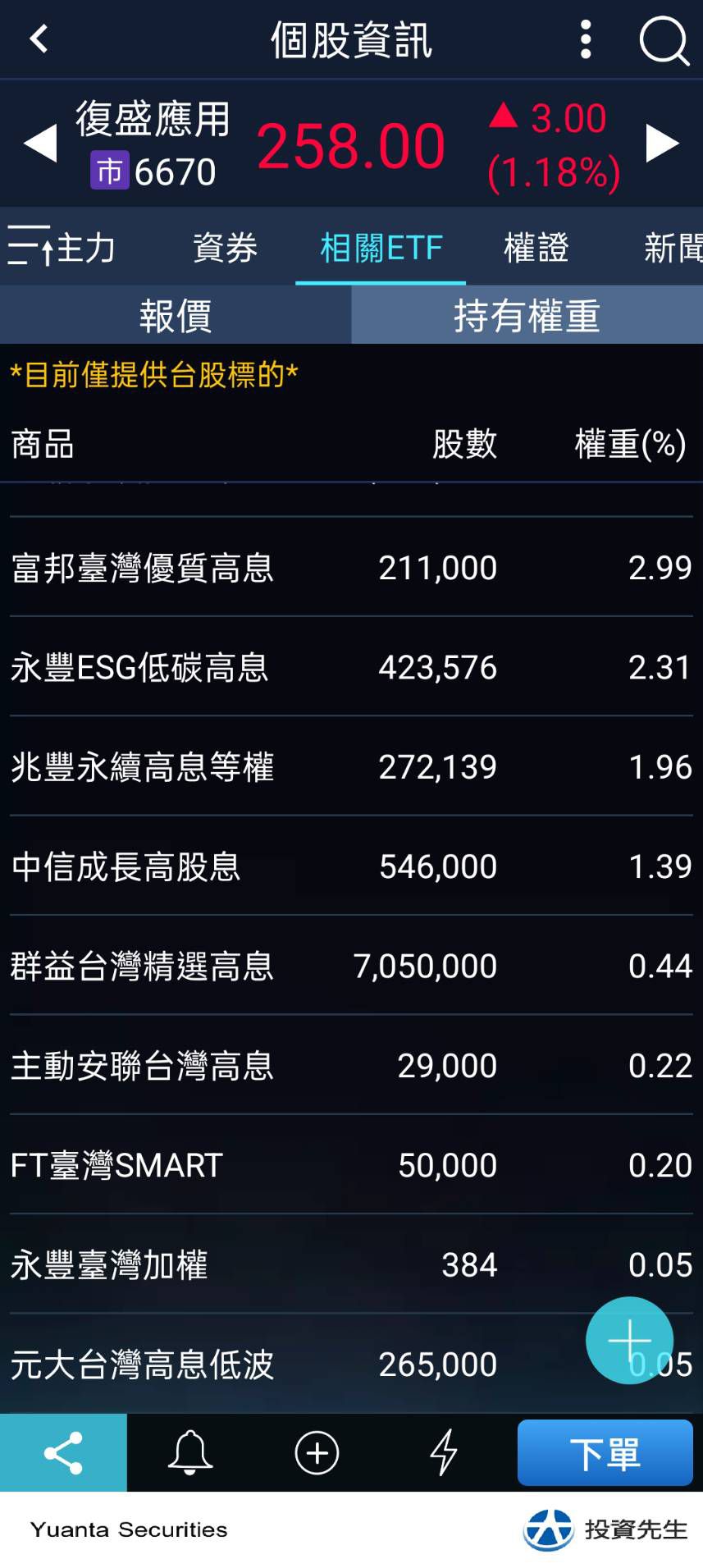Viewport: 703px width, 1568px height.
Task: Share this stock page
Action: (x=63, y=1453)
